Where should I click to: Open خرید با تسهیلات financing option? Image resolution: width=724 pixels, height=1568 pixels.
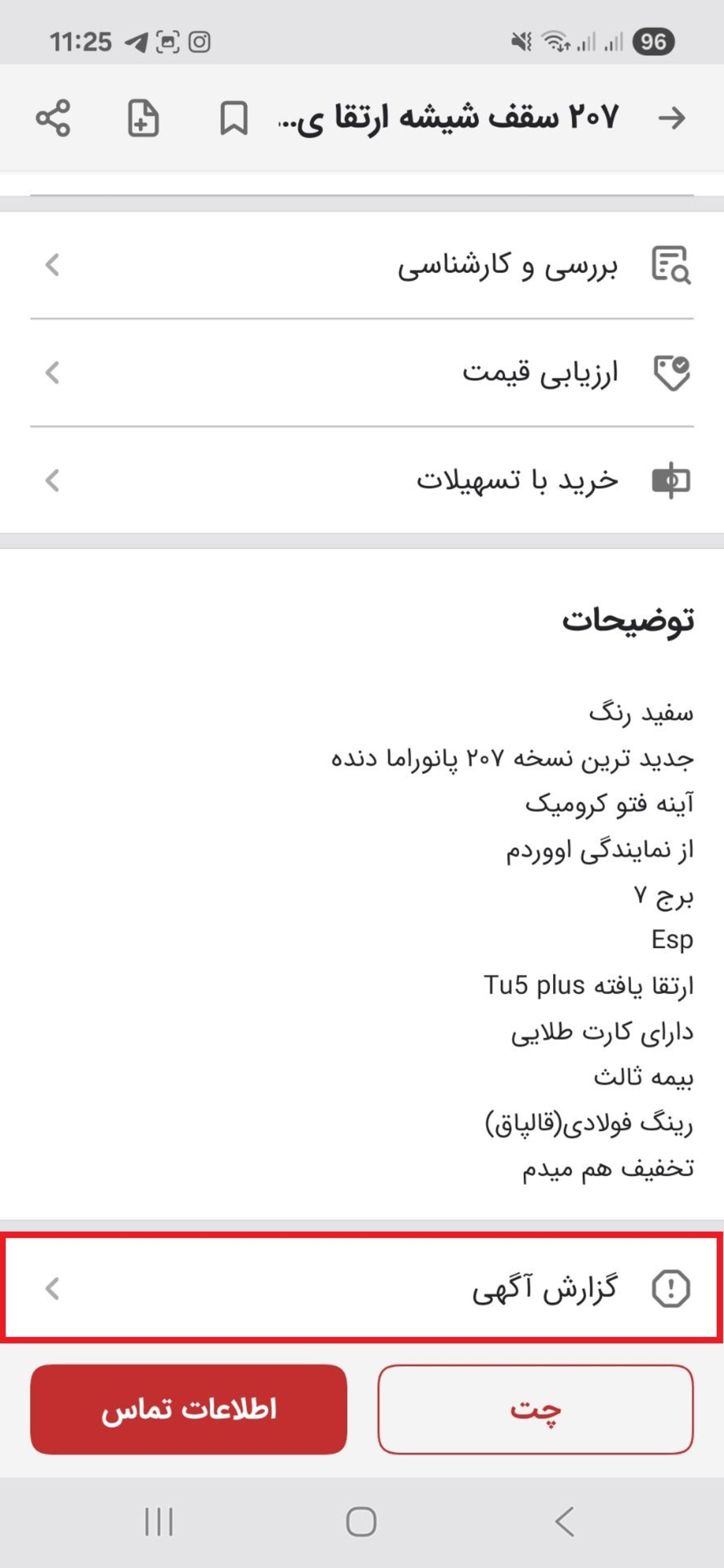(x=362, y=480)
